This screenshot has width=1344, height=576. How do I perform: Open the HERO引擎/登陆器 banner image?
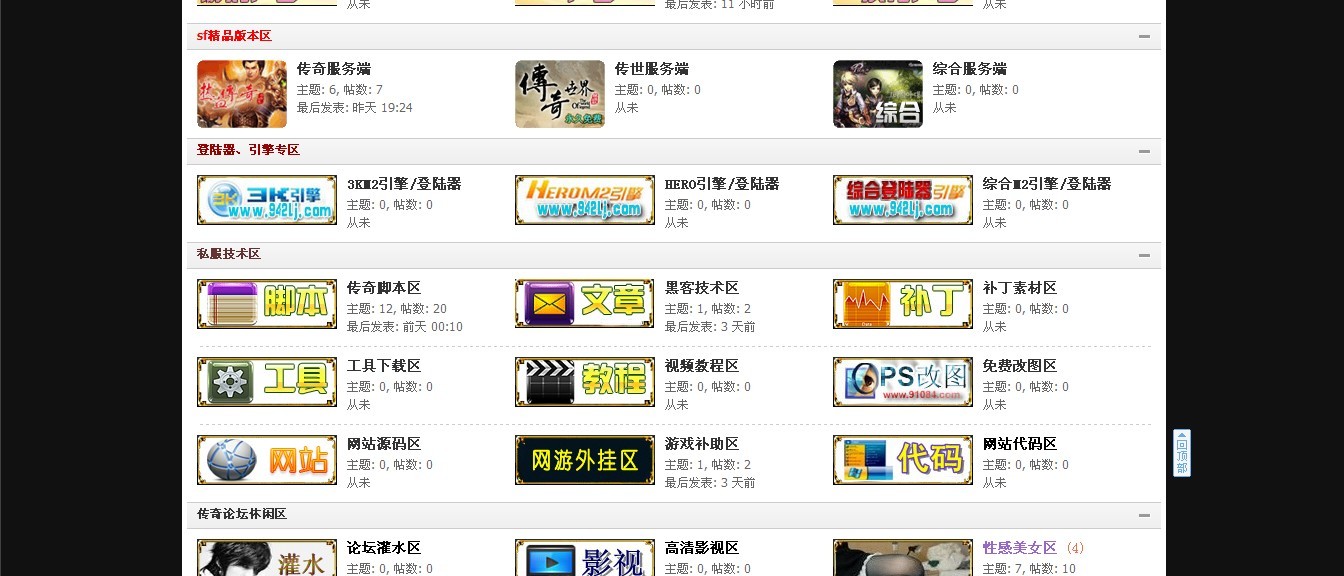(584, 200)
